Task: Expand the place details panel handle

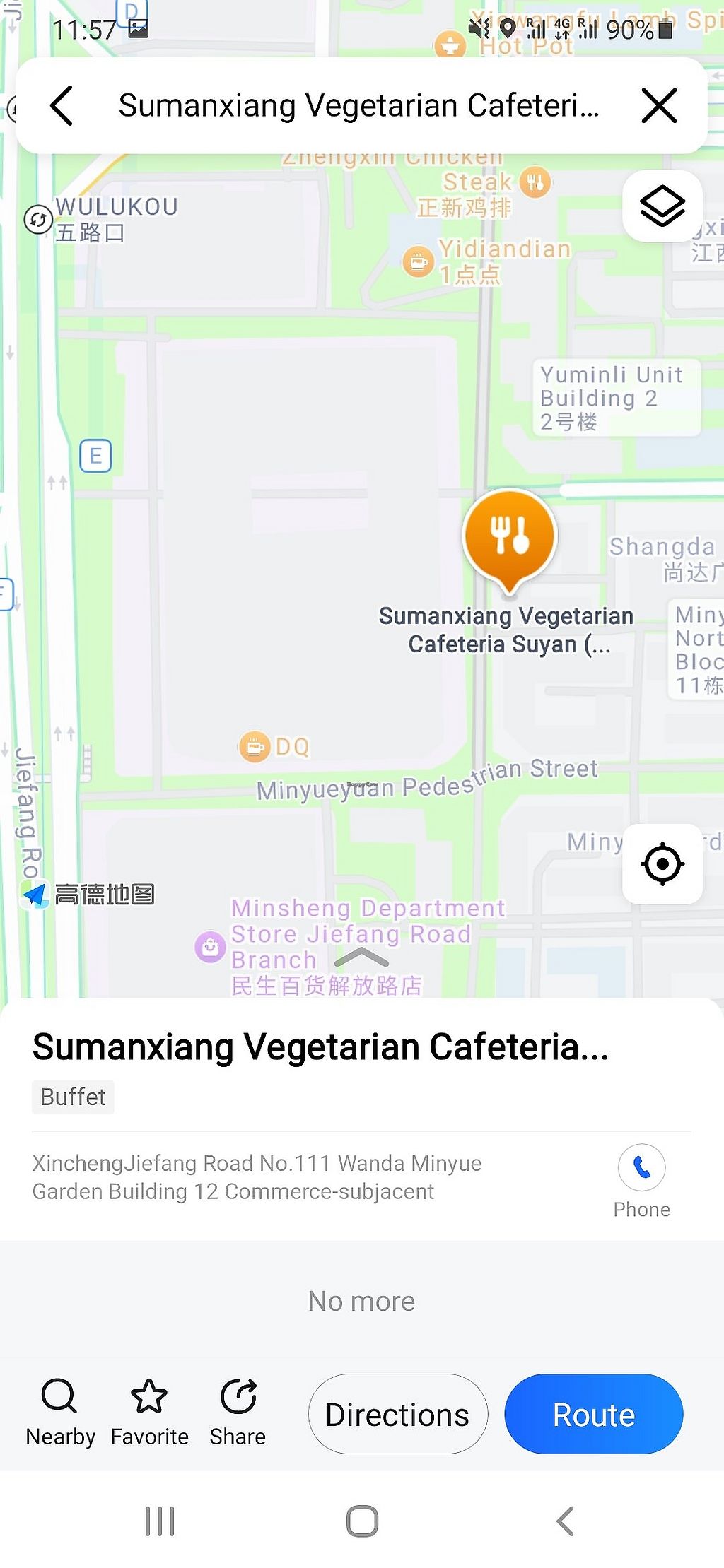Action: pos(361,958)
